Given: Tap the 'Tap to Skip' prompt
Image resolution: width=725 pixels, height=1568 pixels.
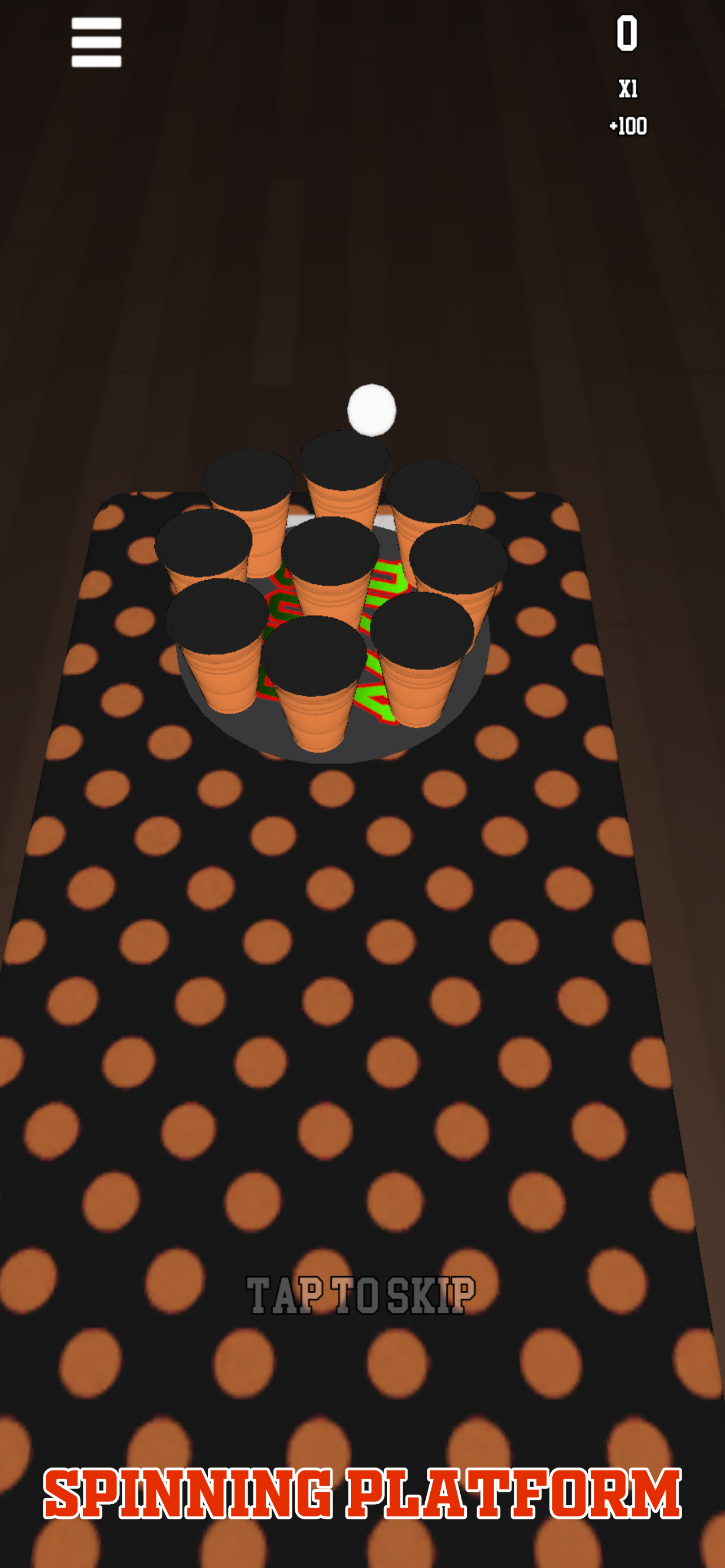Looking at the screenshot, I should pos(361,1295).
